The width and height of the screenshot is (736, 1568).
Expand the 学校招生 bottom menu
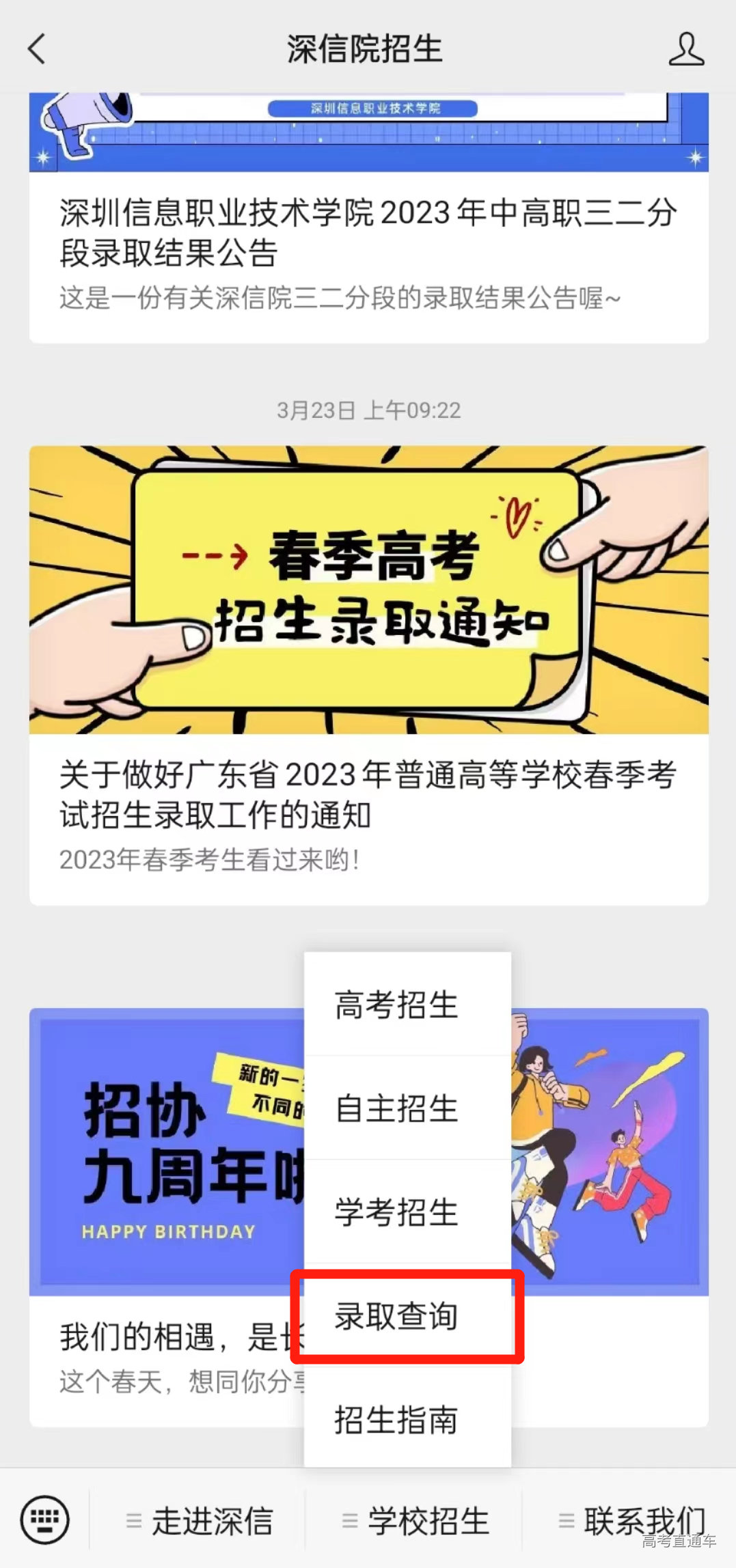pyautogui.click(x=426, y=1520)
